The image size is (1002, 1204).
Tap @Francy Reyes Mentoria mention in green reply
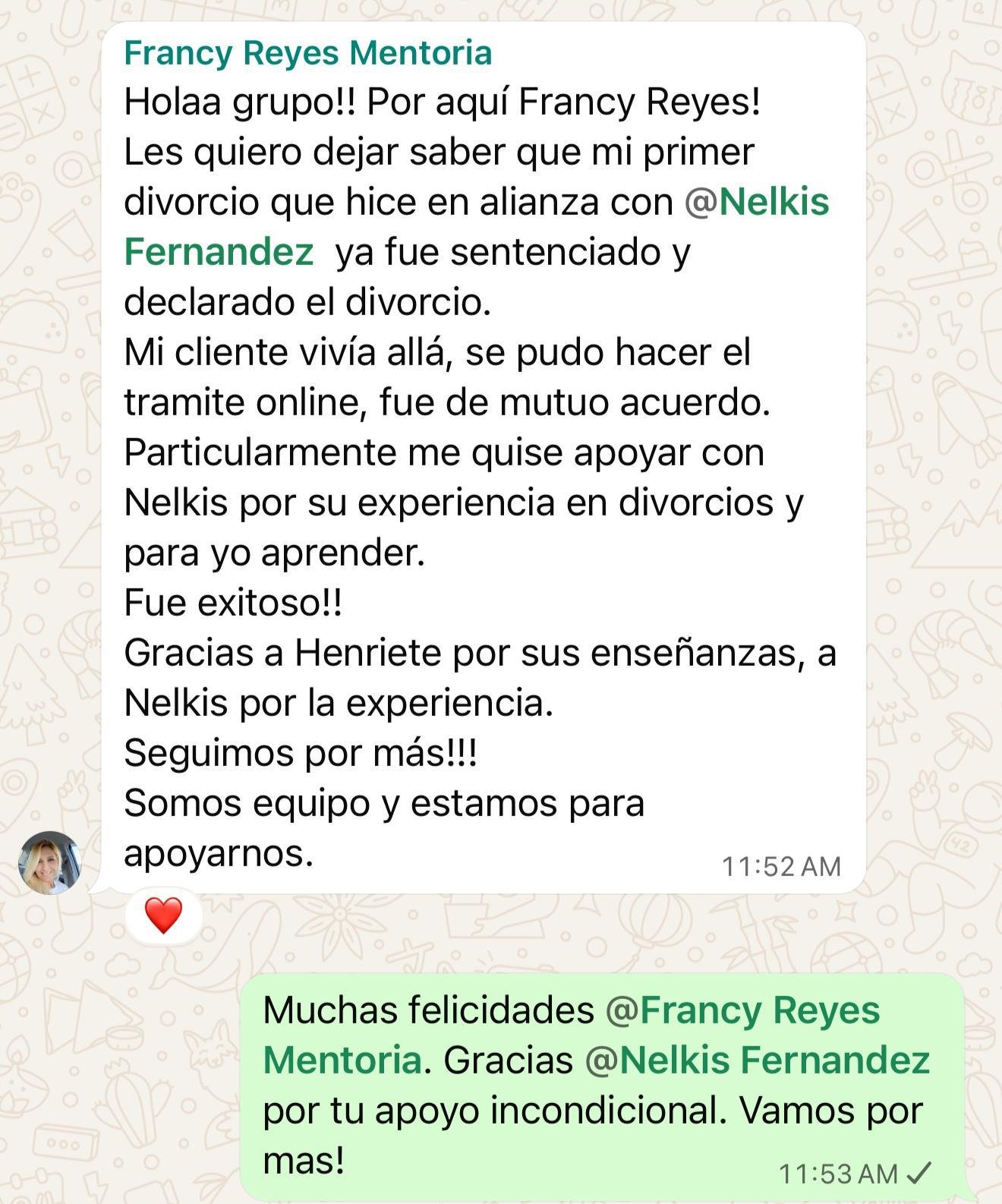(742, 1011)
